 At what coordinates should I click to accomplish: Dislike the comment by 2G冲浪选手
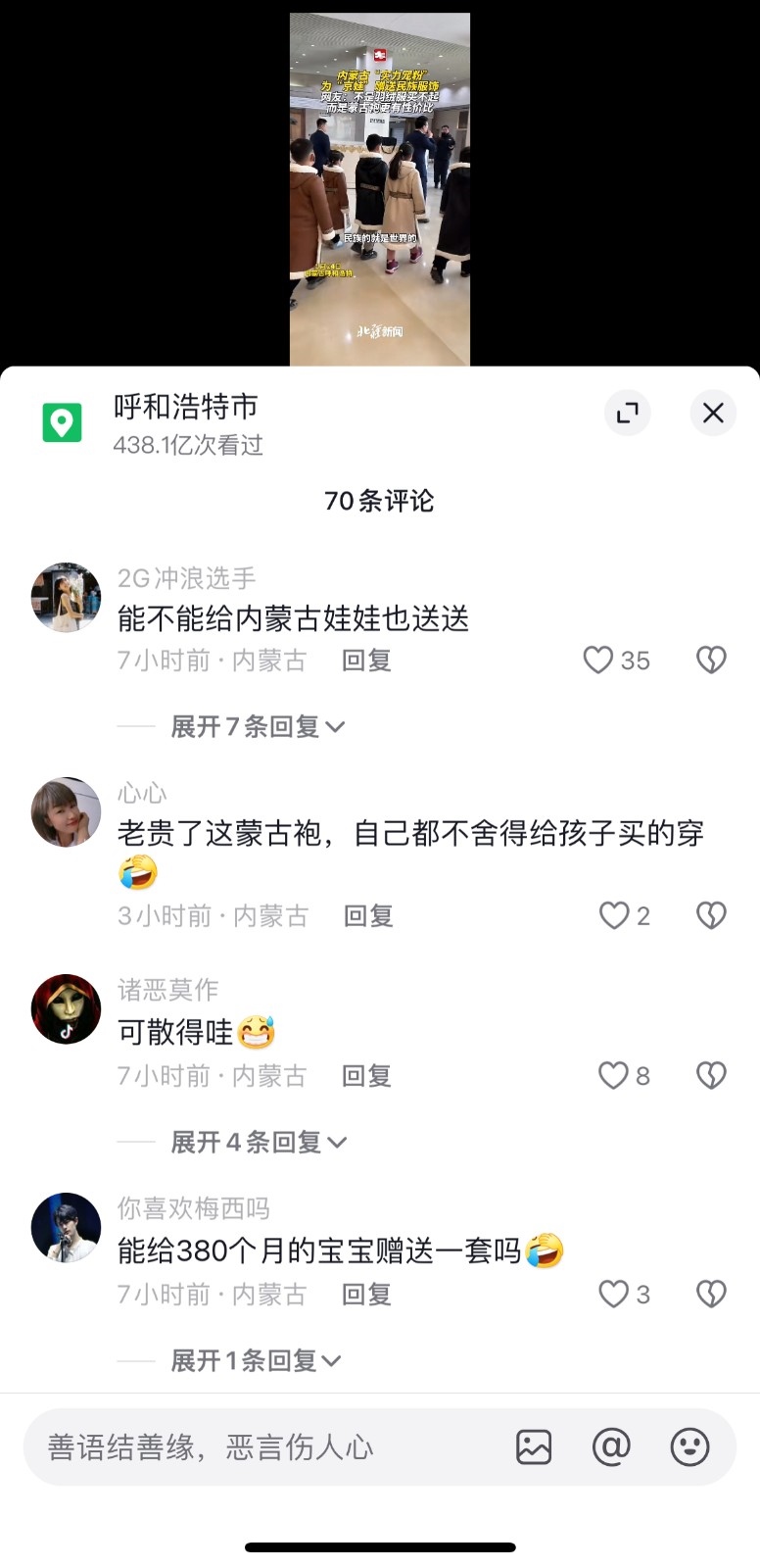pos(711,661)
